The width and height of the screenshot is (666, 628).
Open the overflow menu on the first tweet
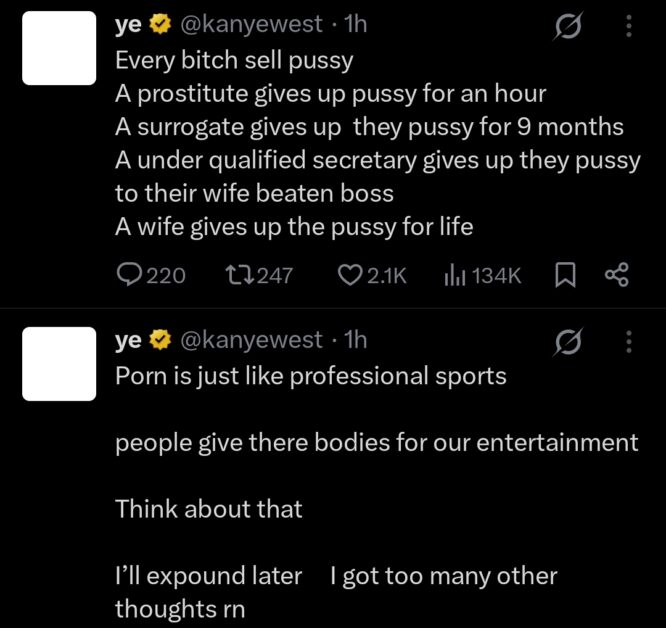pyautogui.click(x=629, y=27)
